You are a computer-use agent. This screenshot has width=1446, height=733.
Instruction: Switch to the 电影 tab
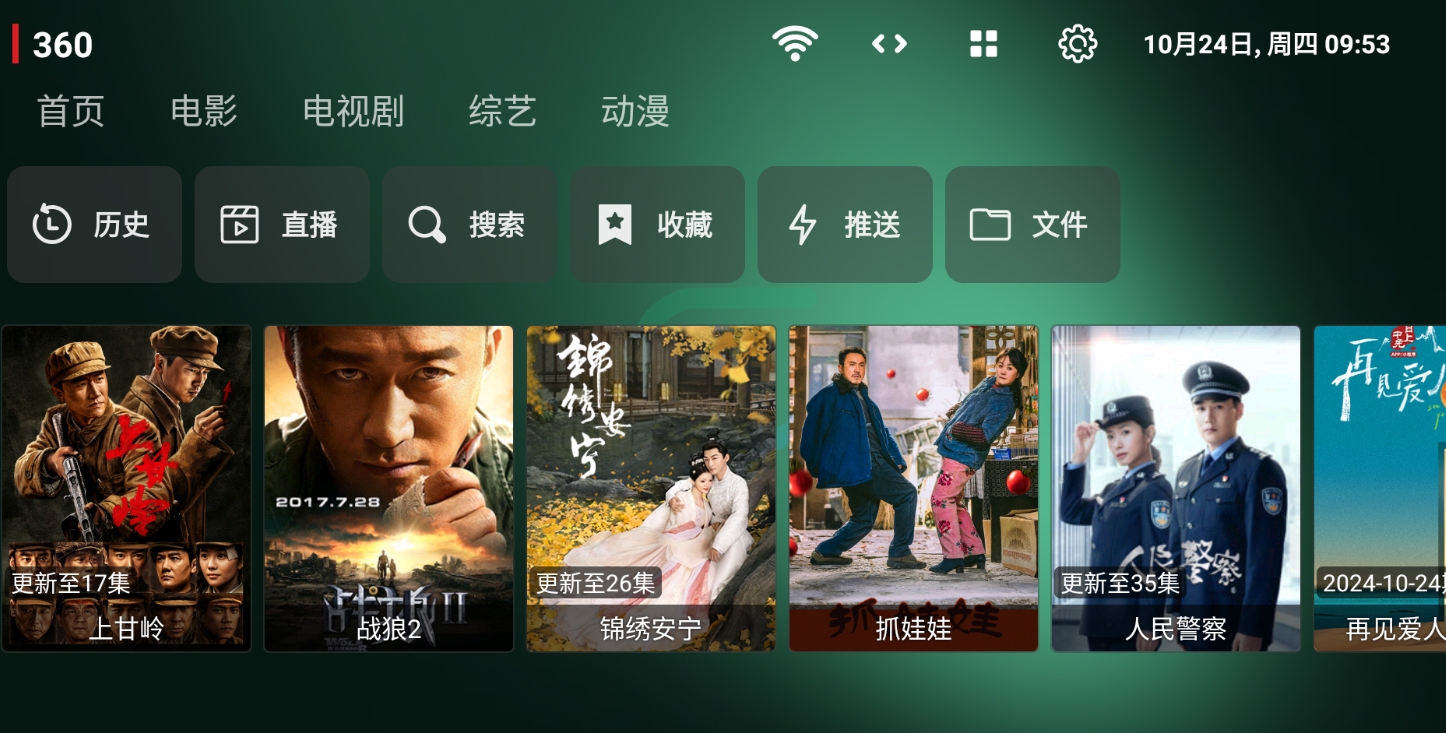tap(204, 111)
